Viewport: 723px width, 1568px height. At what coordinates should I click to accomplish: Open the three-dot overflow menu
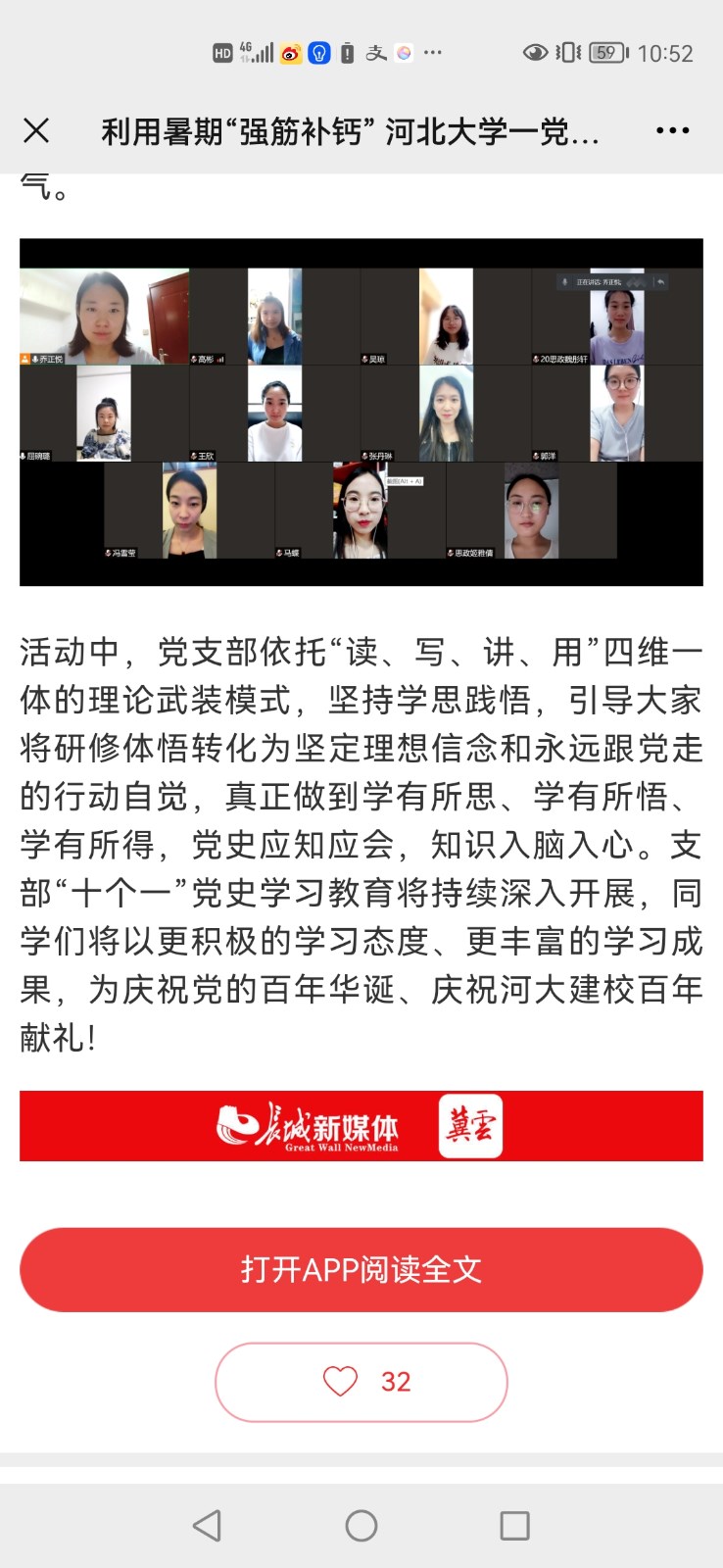point(672,130)
